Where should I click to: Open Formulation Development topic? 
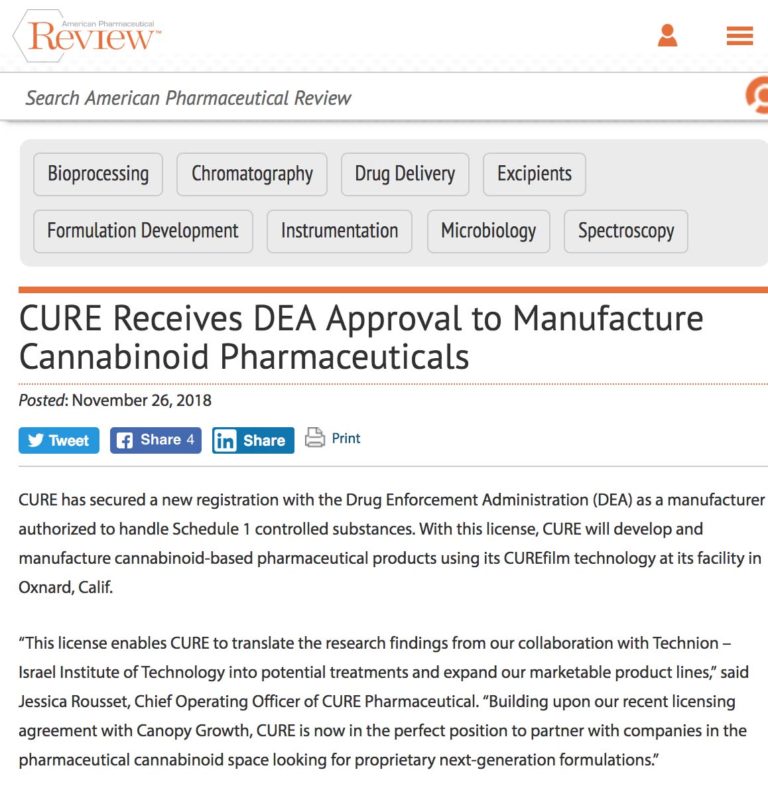pyautogui.click(x=143, y=231)
